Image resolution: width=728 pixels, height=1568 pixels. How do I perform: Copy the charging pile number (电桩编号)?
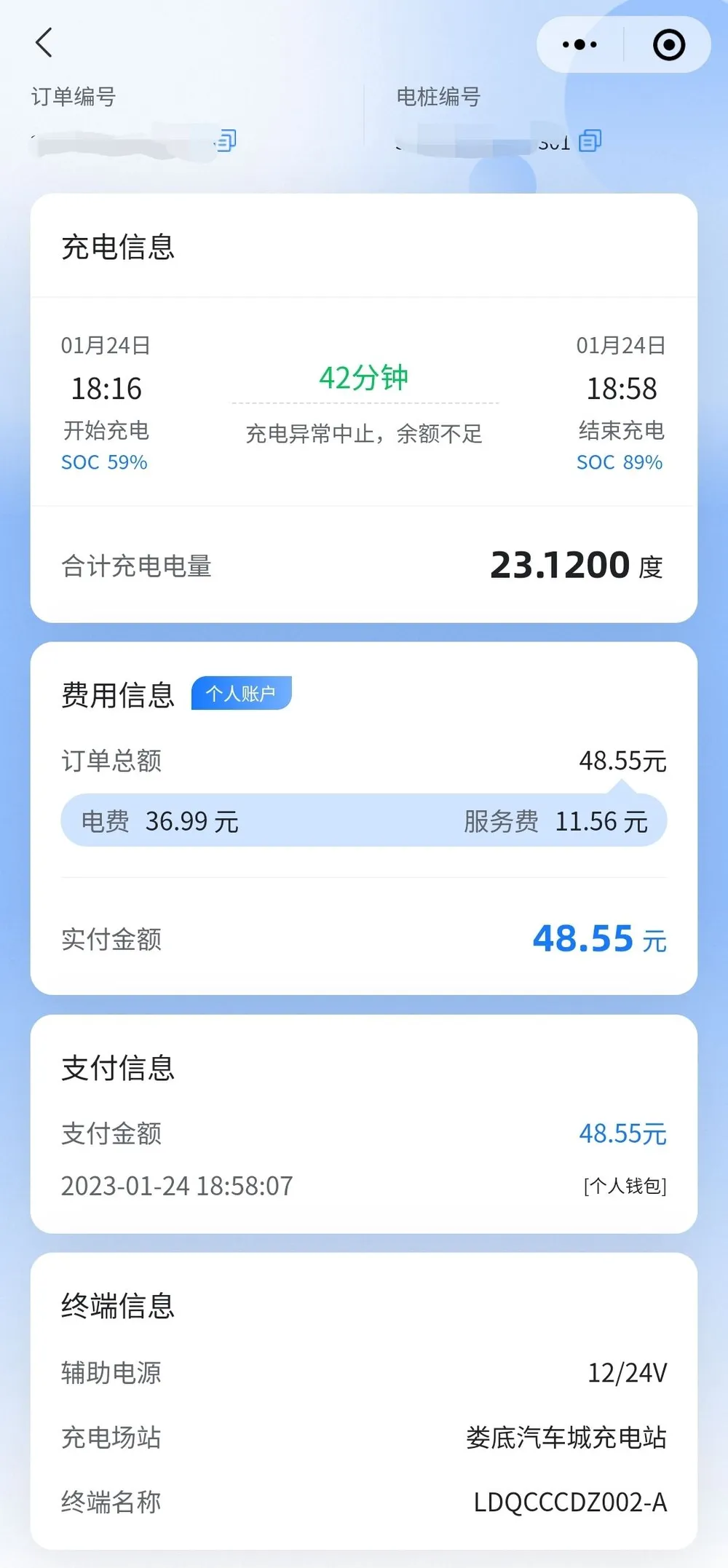[590, 140]
